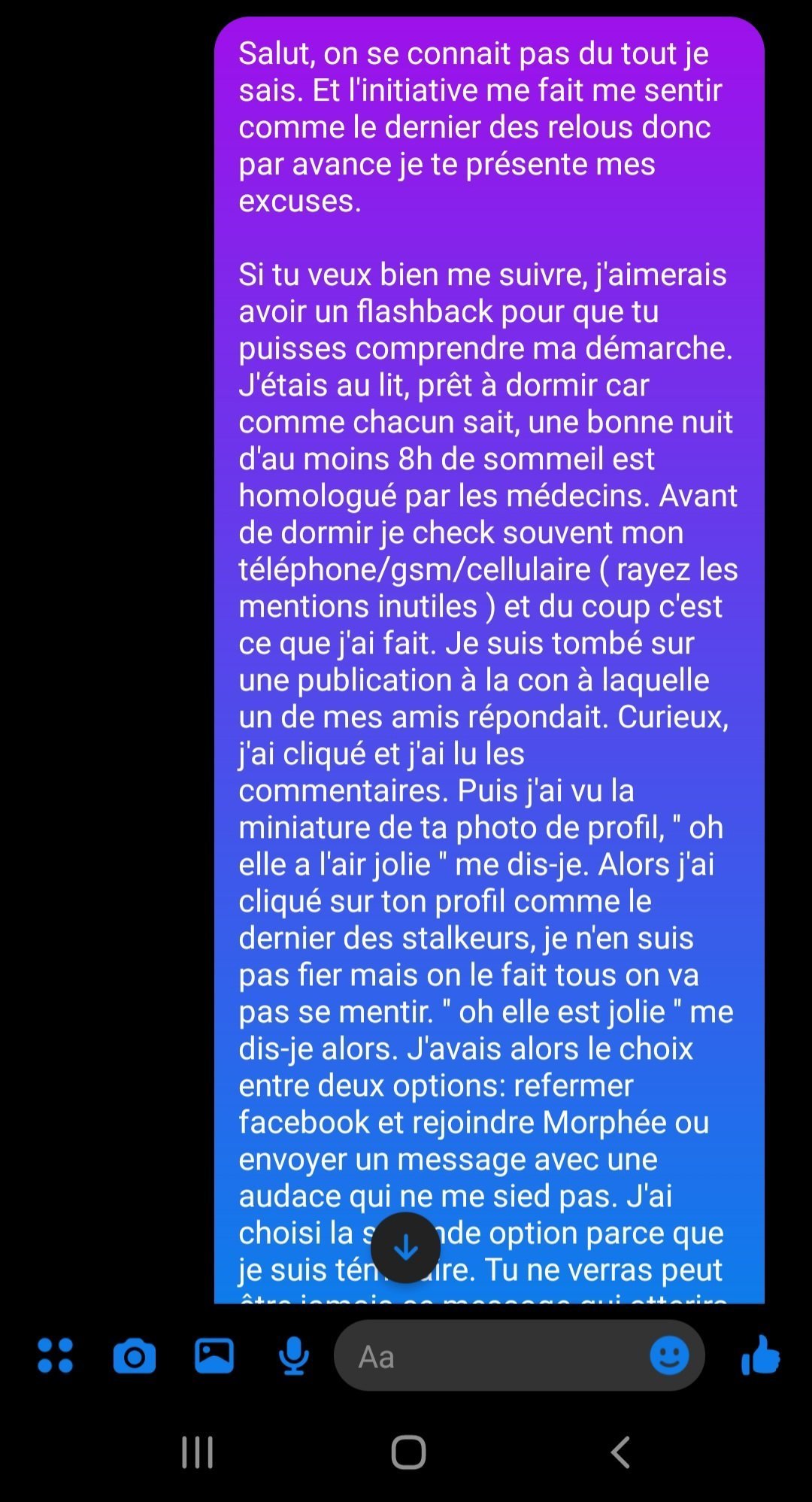Image resolution: width=812 pixels, height=1502 pixels.
Task: Open recent apps from navigation bar
Action: [198, 1452]
